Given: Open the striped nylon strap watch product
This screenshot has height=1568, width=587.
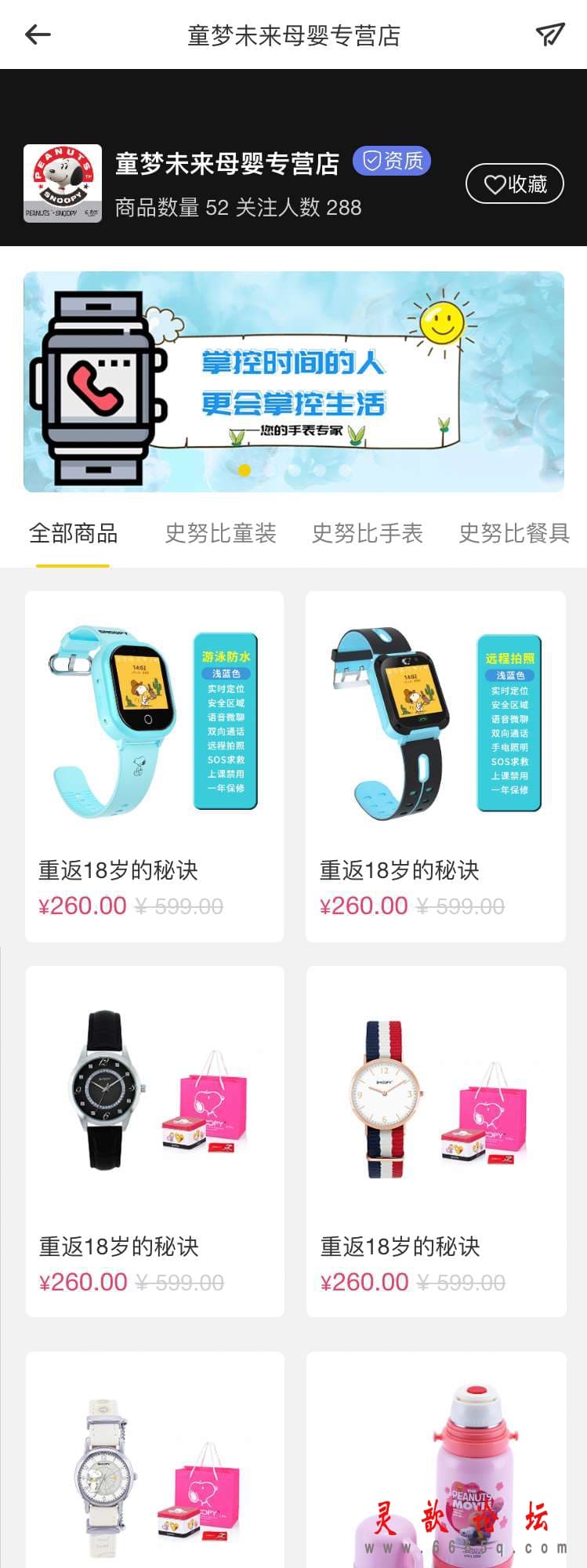Looking at the screenshot, I should pyautogui.click(x=436, y=1141).
